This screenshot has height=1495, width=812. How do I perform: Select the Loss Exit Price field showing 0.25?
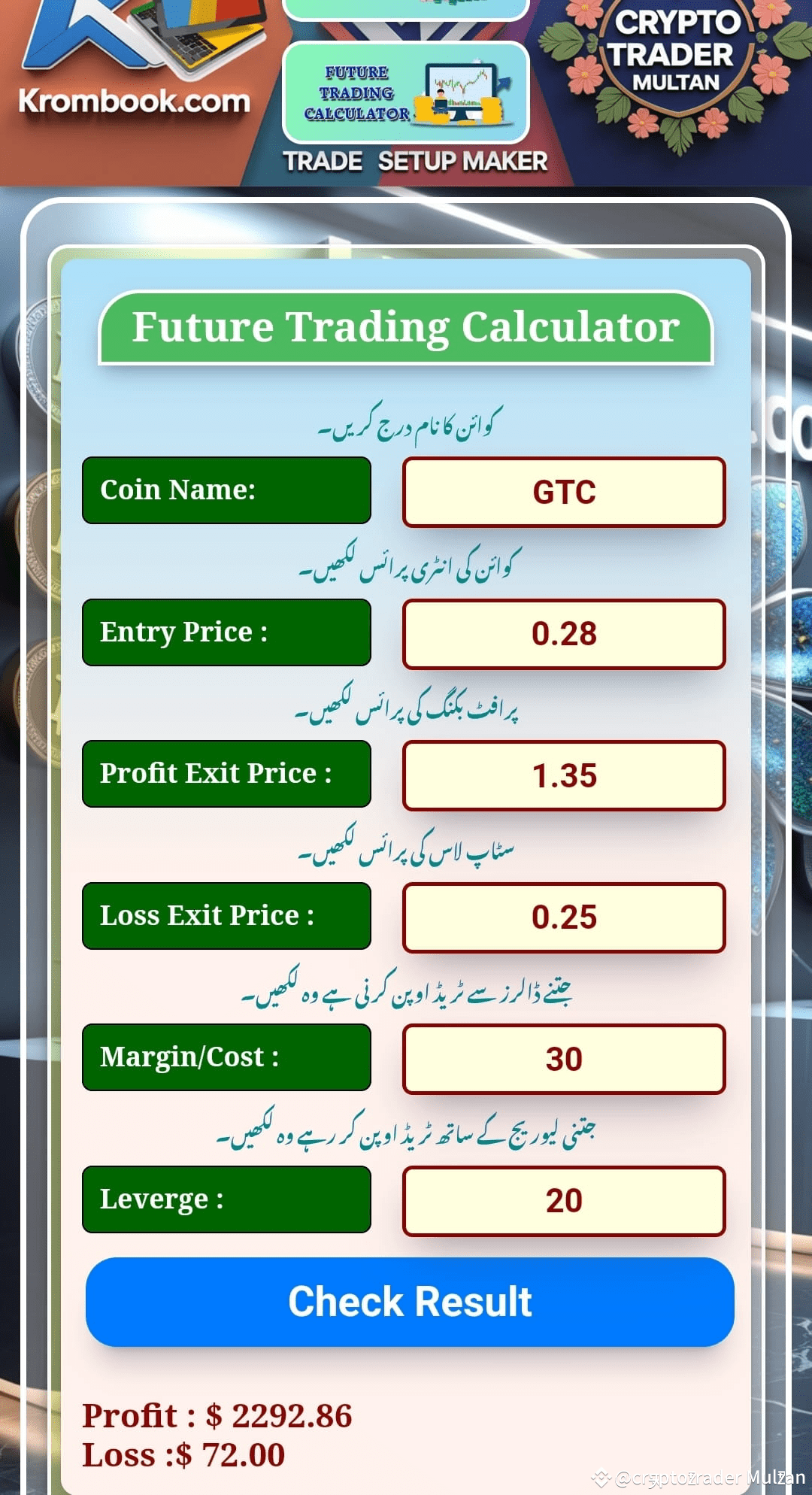(563, 917)
